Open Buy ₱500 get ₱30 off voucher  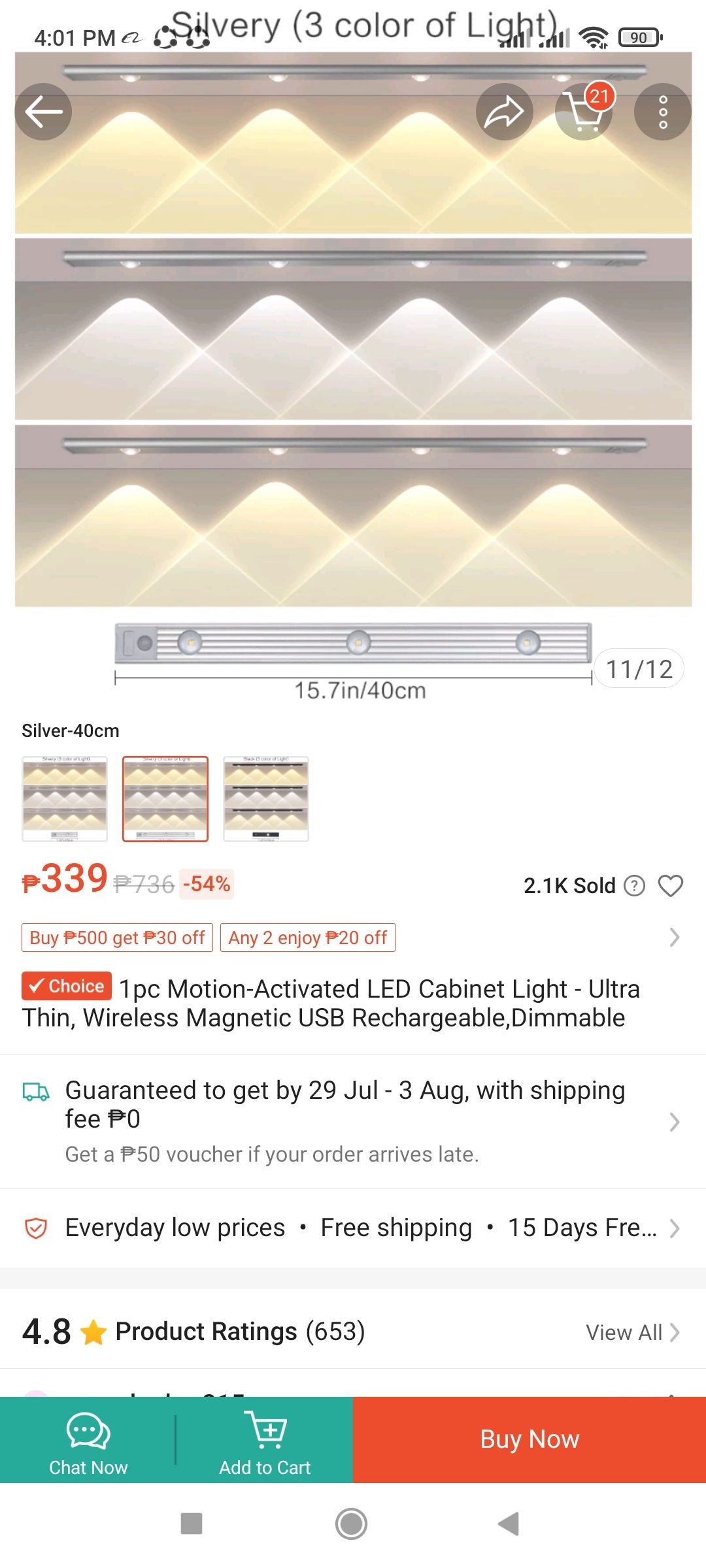pos(117,938)
